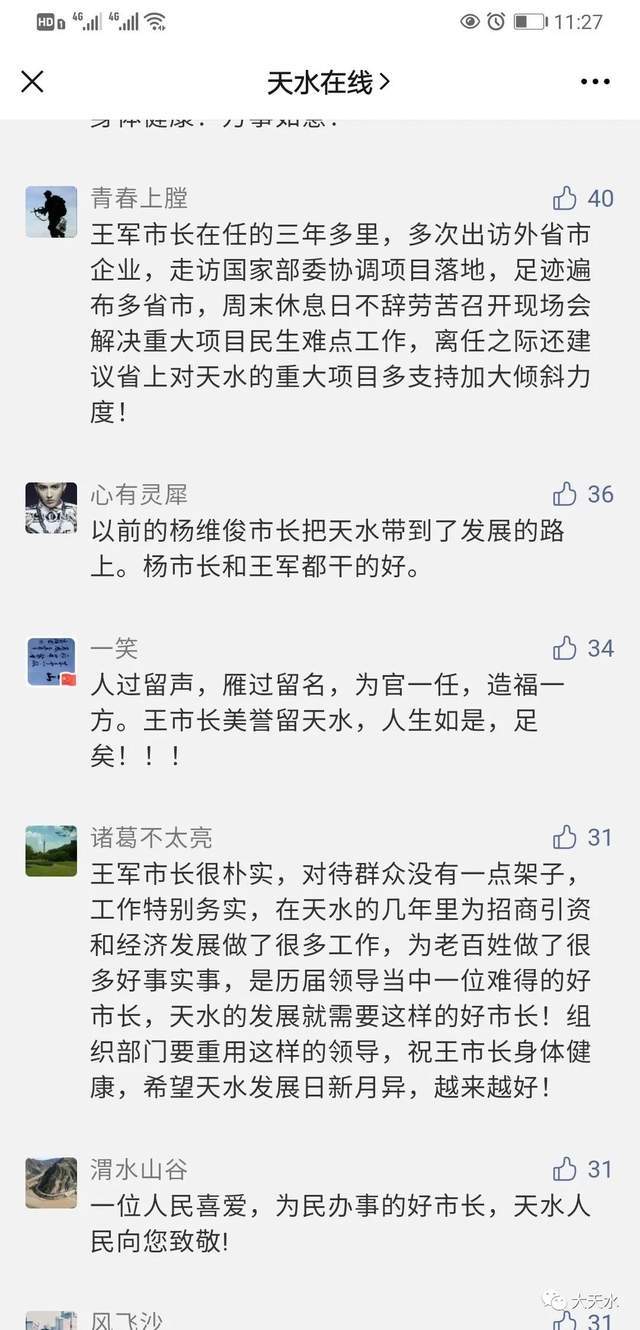Give a thumbs up to 一笑's comment
This screenshot has width=640, height=1330.
566,648
